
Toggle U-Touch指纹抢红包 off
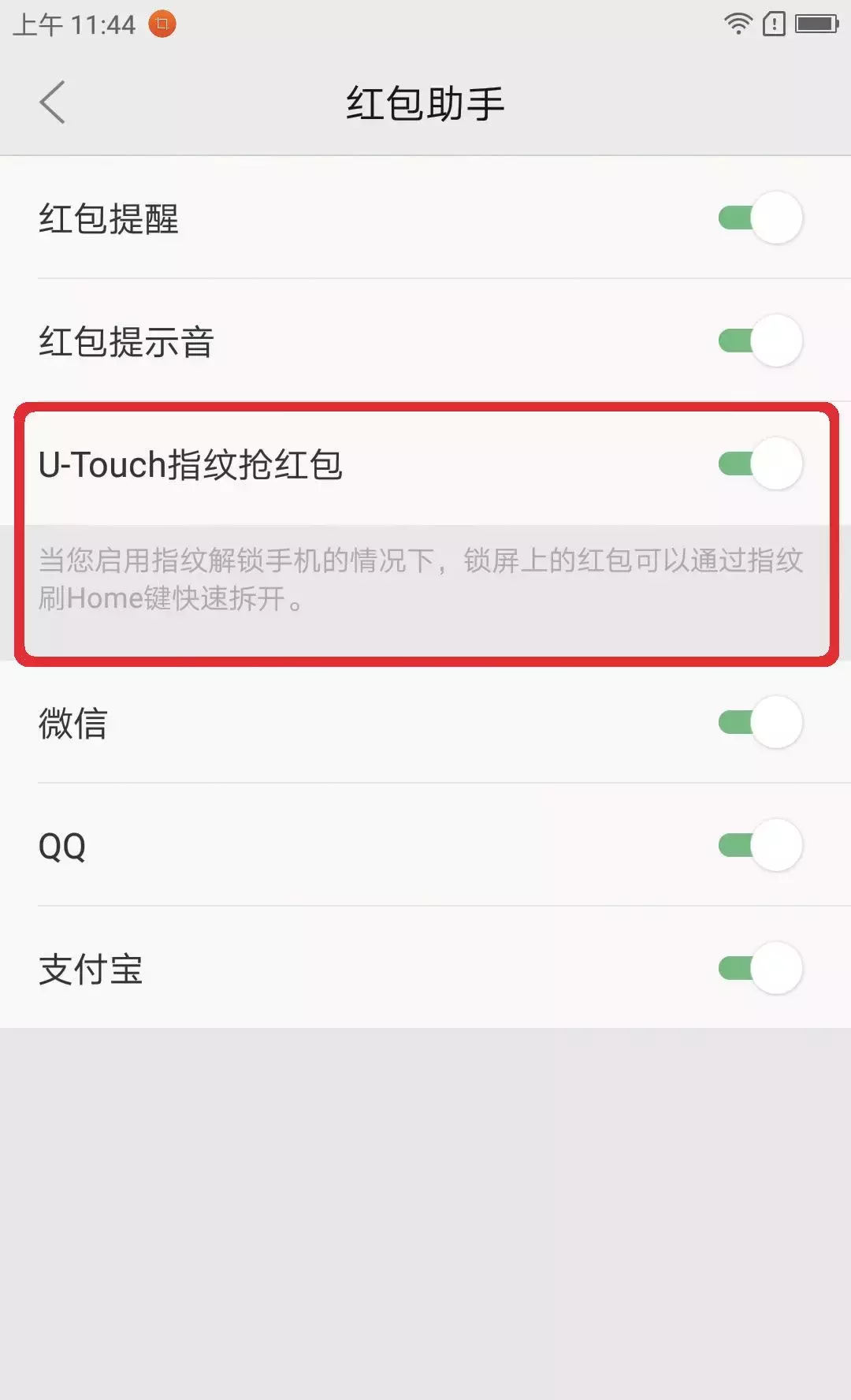click(760, 465)
